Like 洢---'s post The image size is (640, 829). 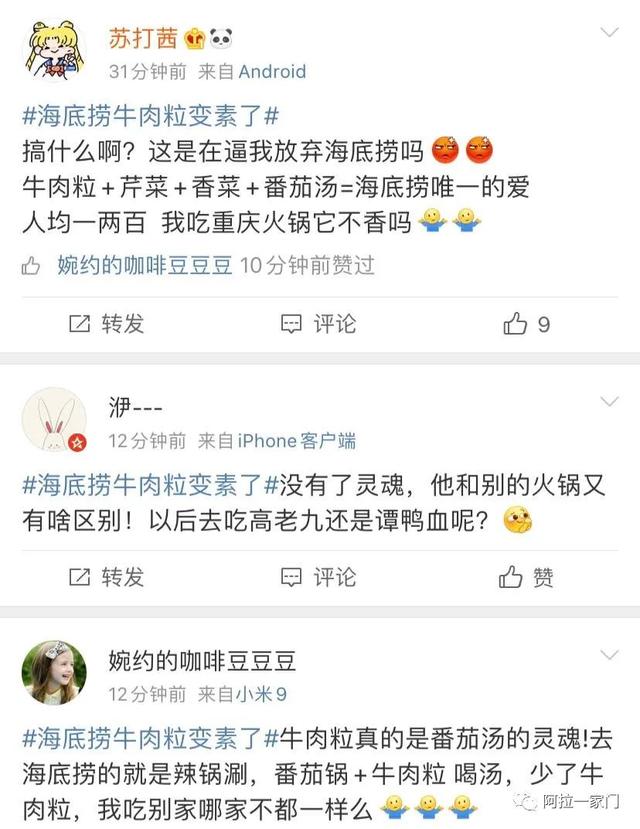point(527,577)
